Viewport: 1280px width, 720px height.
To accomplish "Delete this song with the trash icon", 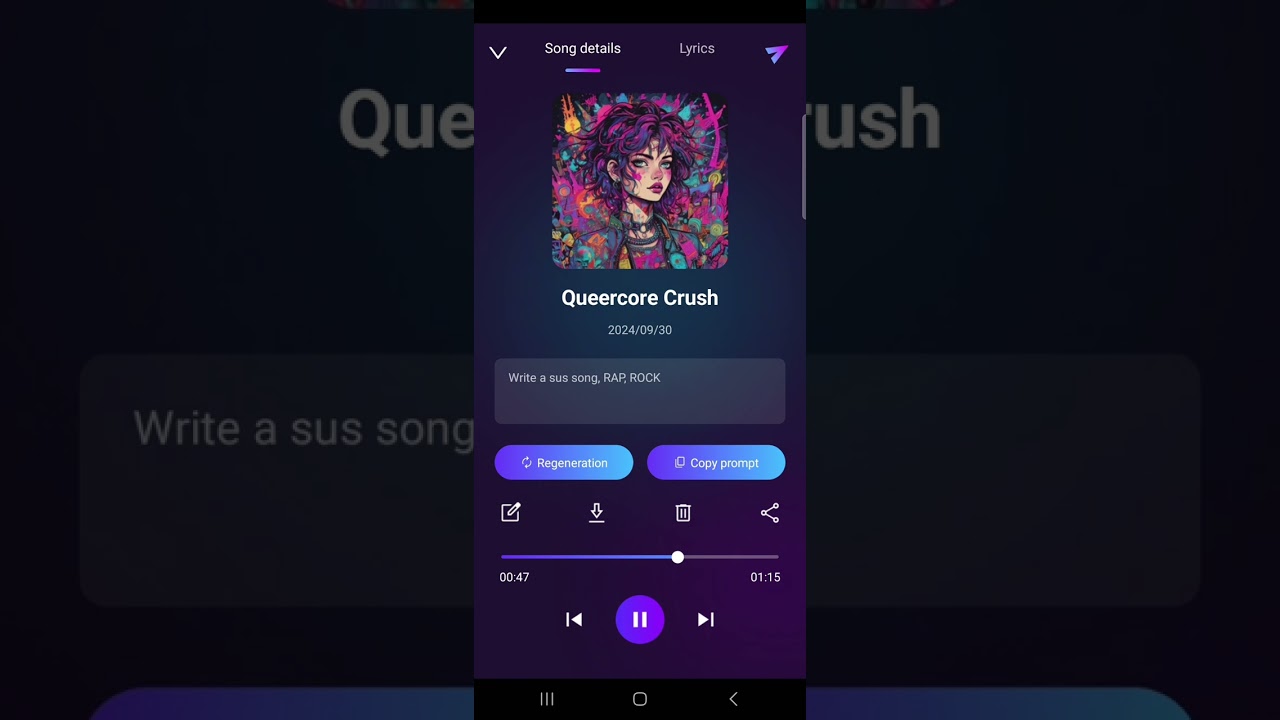I will [683, 512].
